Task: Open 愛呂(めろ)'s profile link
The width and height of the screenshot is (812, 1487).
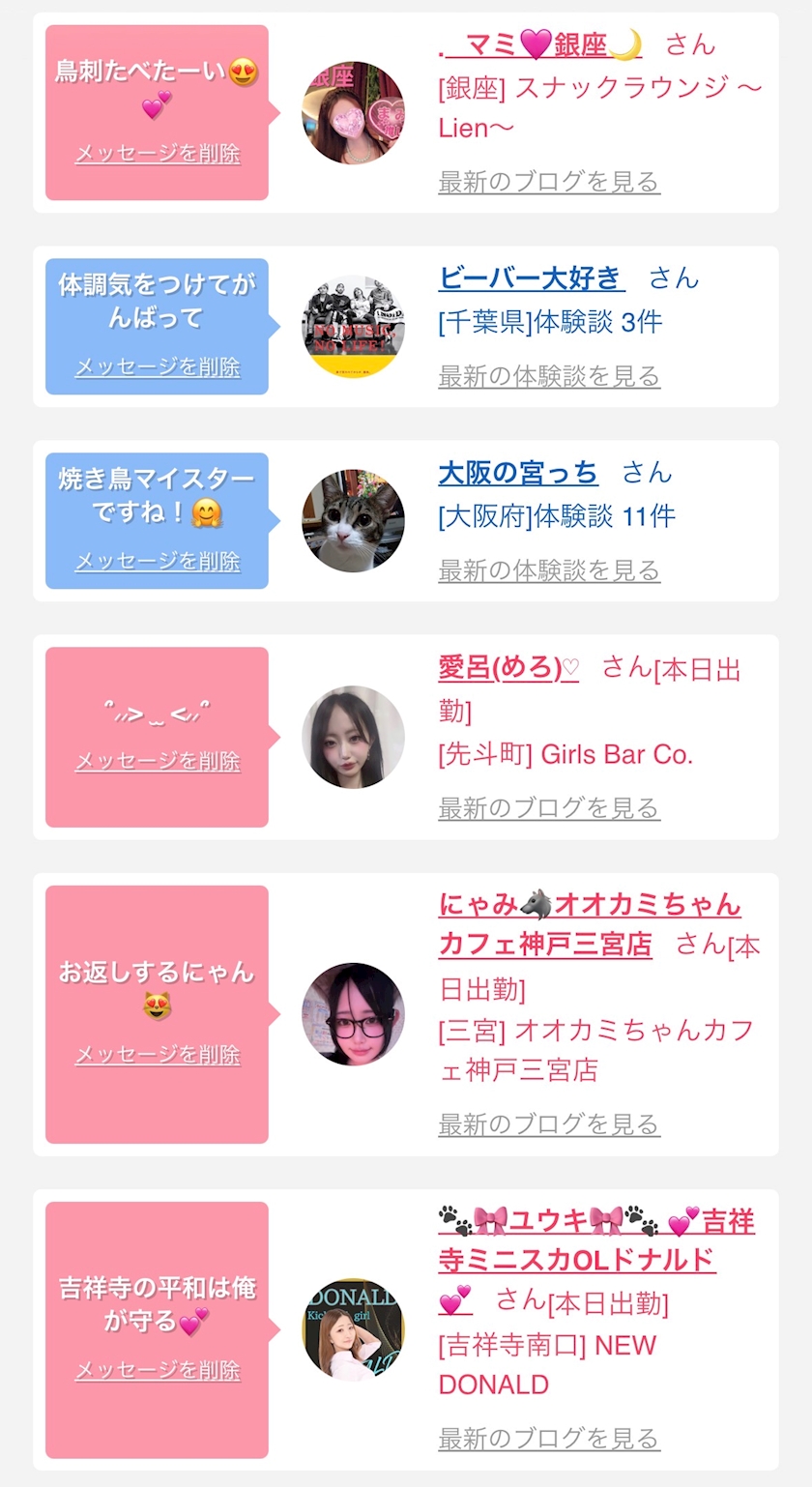Action: click(x=508, y=668)
